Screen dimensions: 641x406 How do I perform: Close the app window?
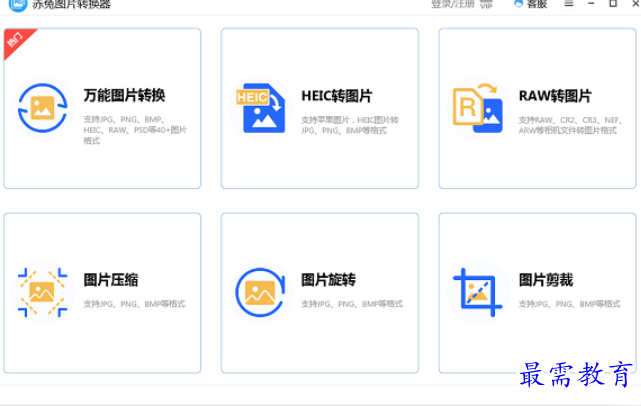(634, 4)
